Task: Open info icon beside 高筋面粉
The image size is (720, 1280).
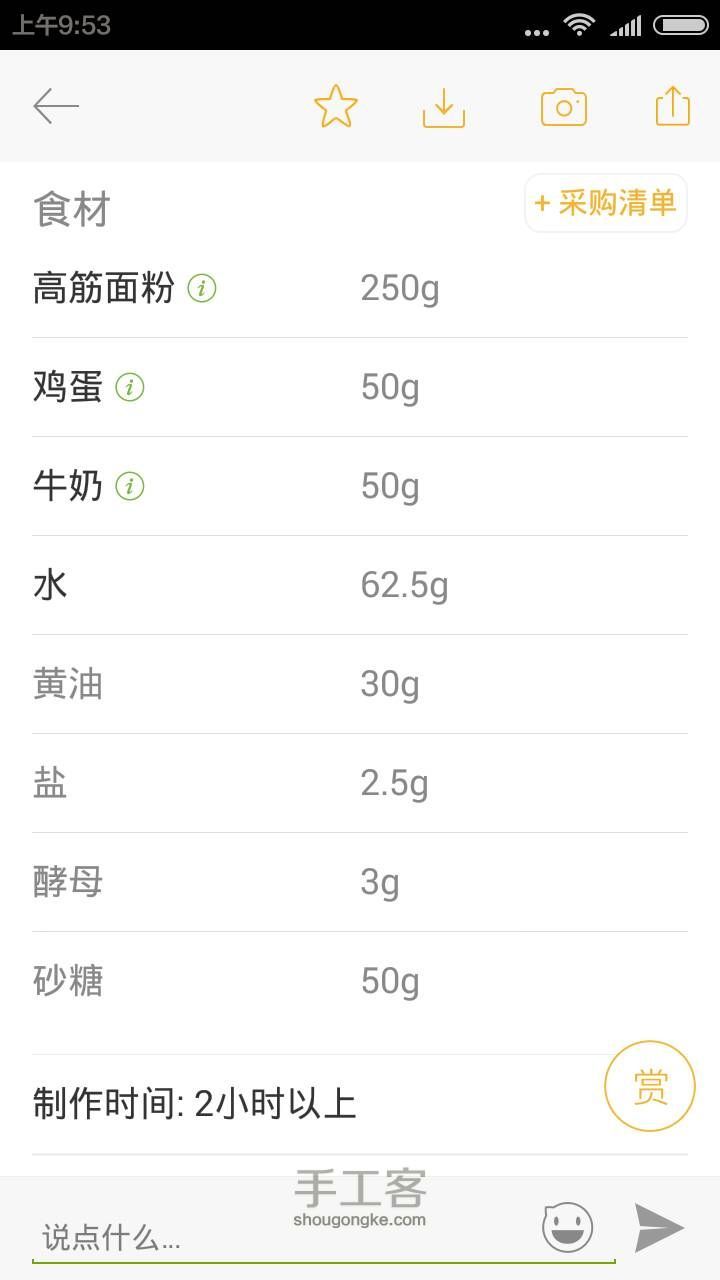Action: (x=202, y=289)
